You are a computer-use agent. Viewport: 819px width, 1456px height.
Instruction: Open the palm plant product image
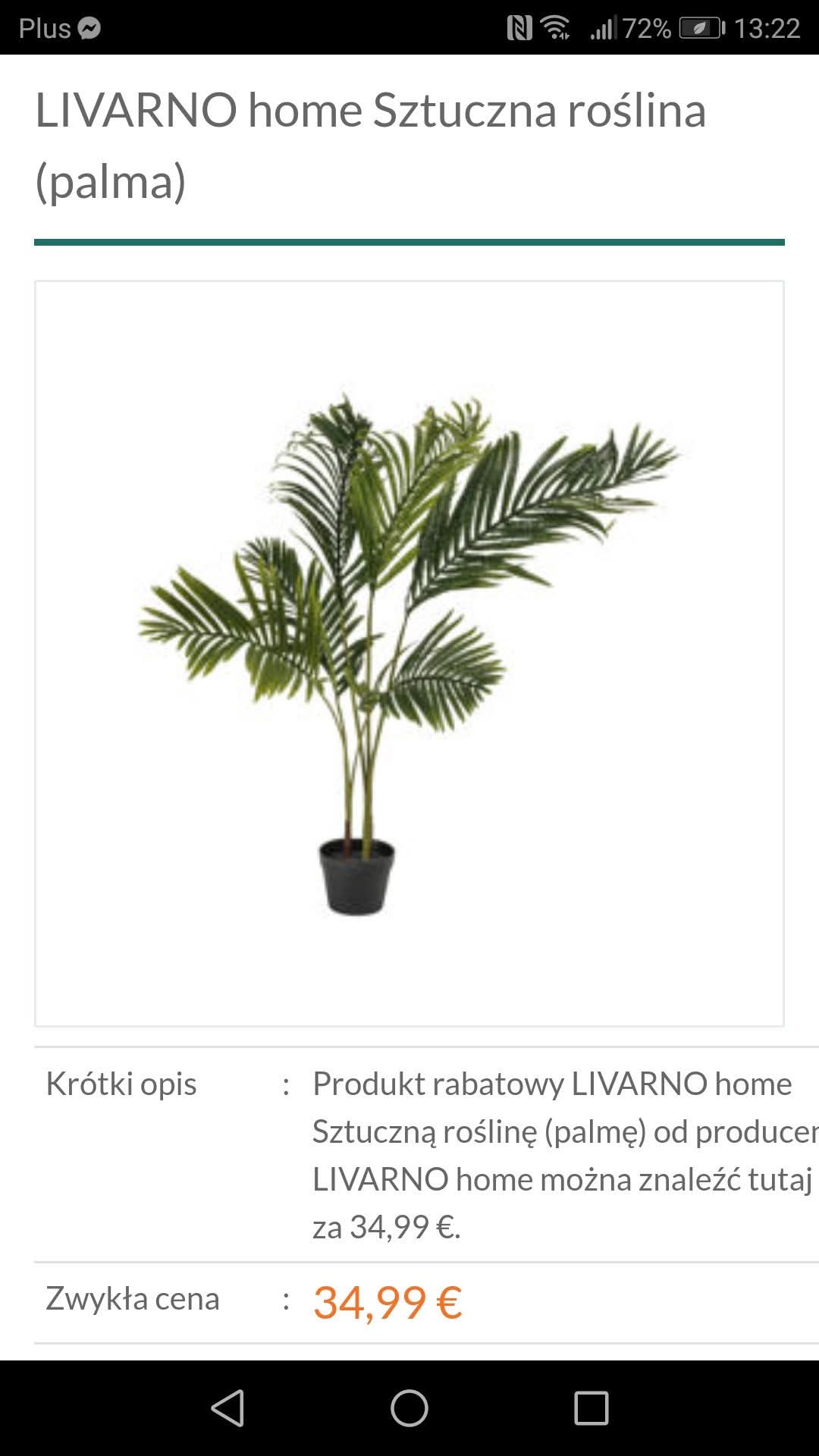tap(409, 654)
